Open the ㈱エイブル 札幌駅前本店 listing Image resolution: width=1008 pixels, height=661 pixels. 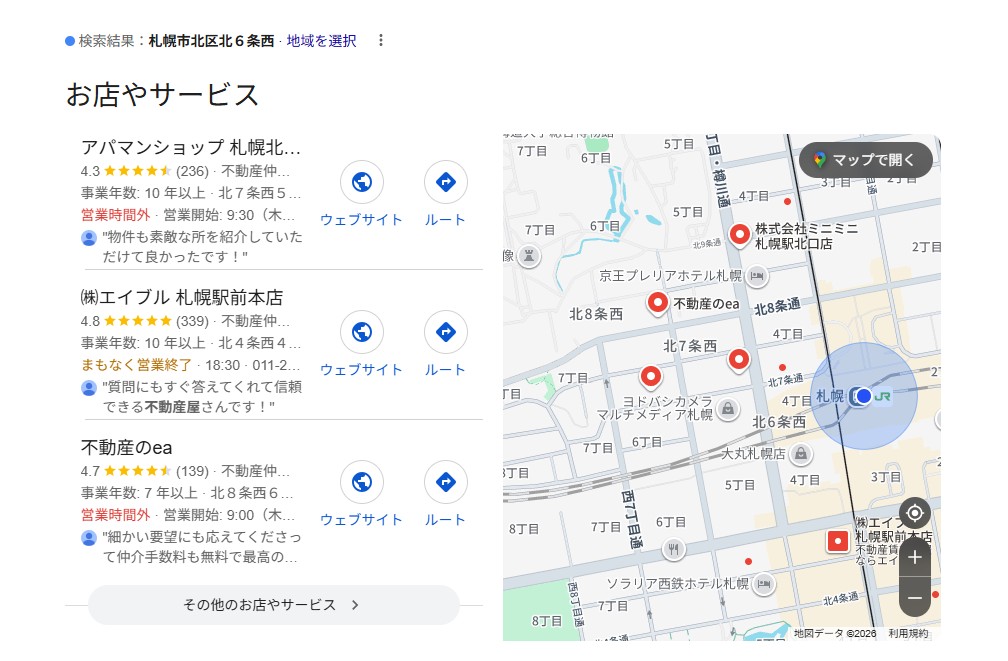(x=182, y=297)
